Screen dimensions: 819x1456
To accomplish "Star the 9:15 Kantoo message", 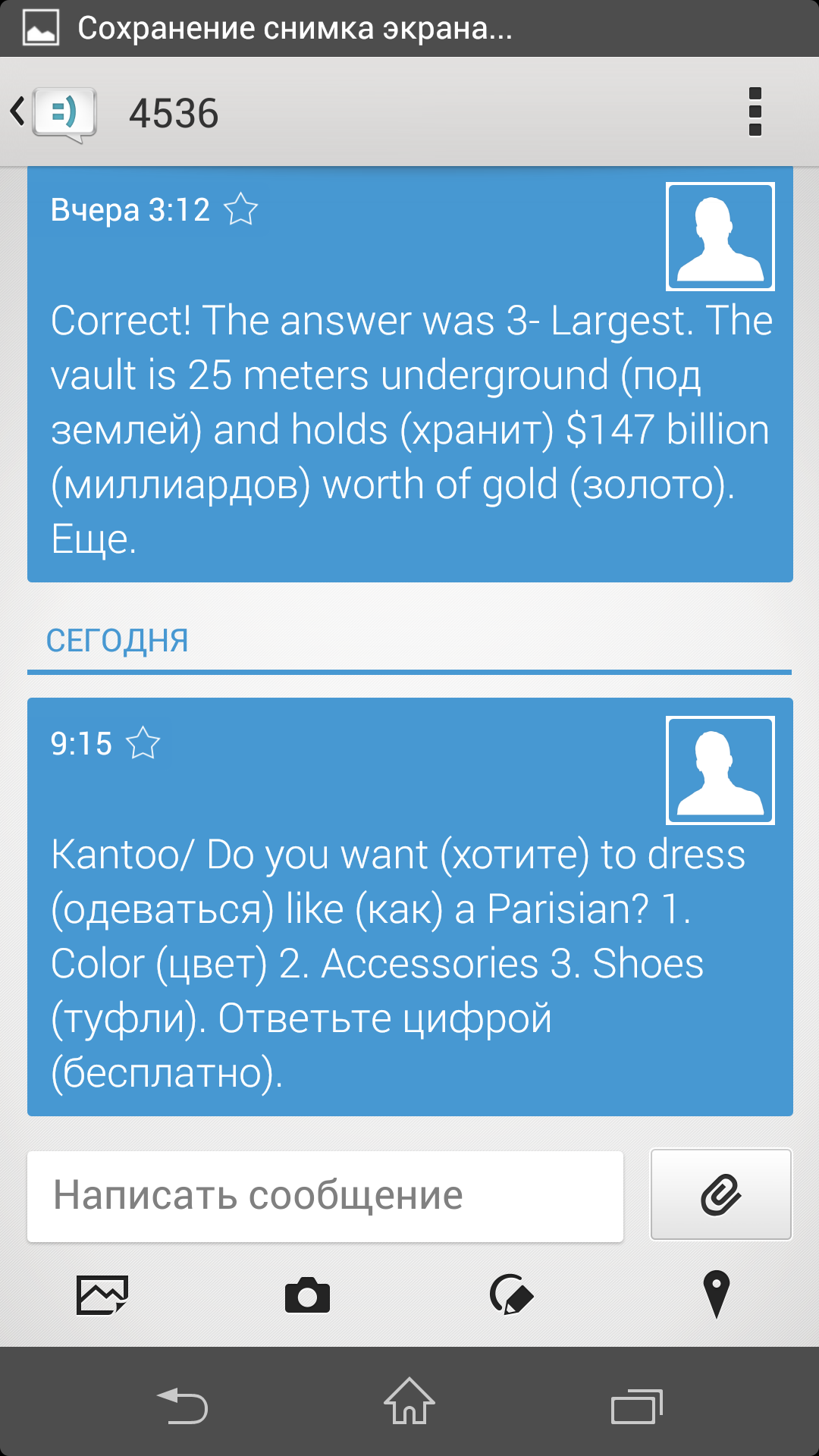I will point(143,744).
